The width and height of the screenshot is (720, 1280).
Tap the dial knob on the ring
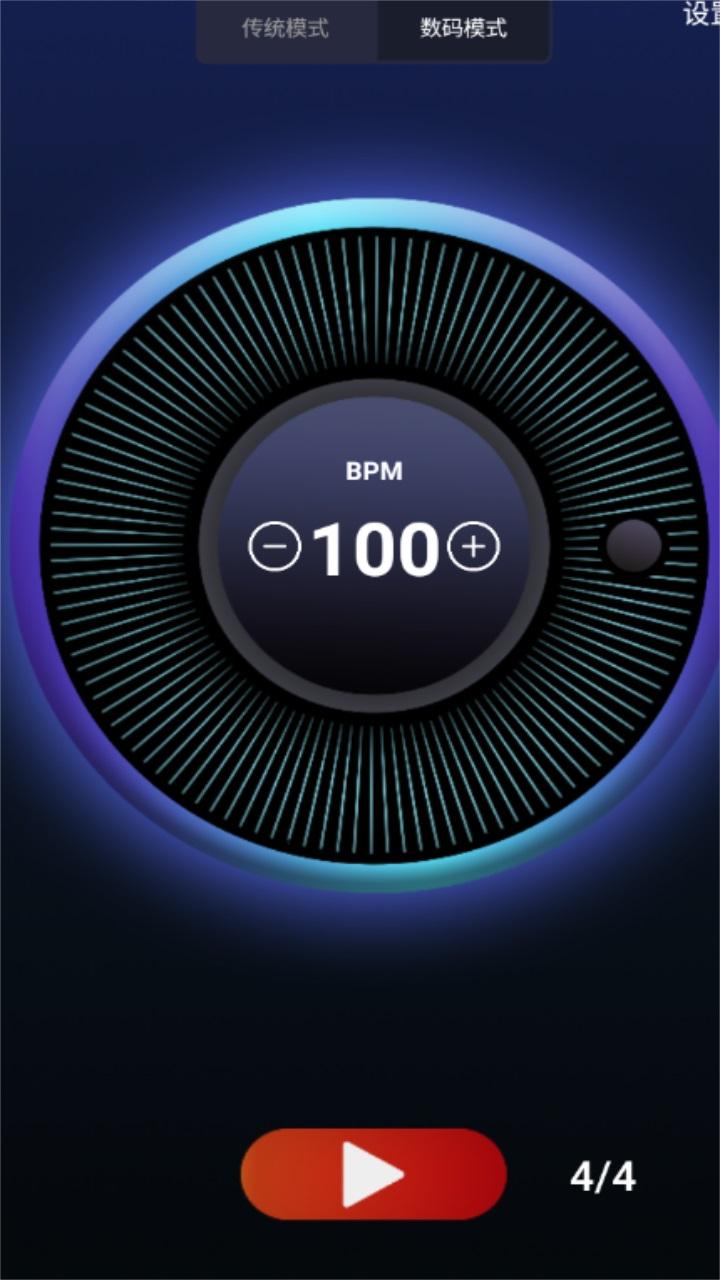tap(633, 546)
